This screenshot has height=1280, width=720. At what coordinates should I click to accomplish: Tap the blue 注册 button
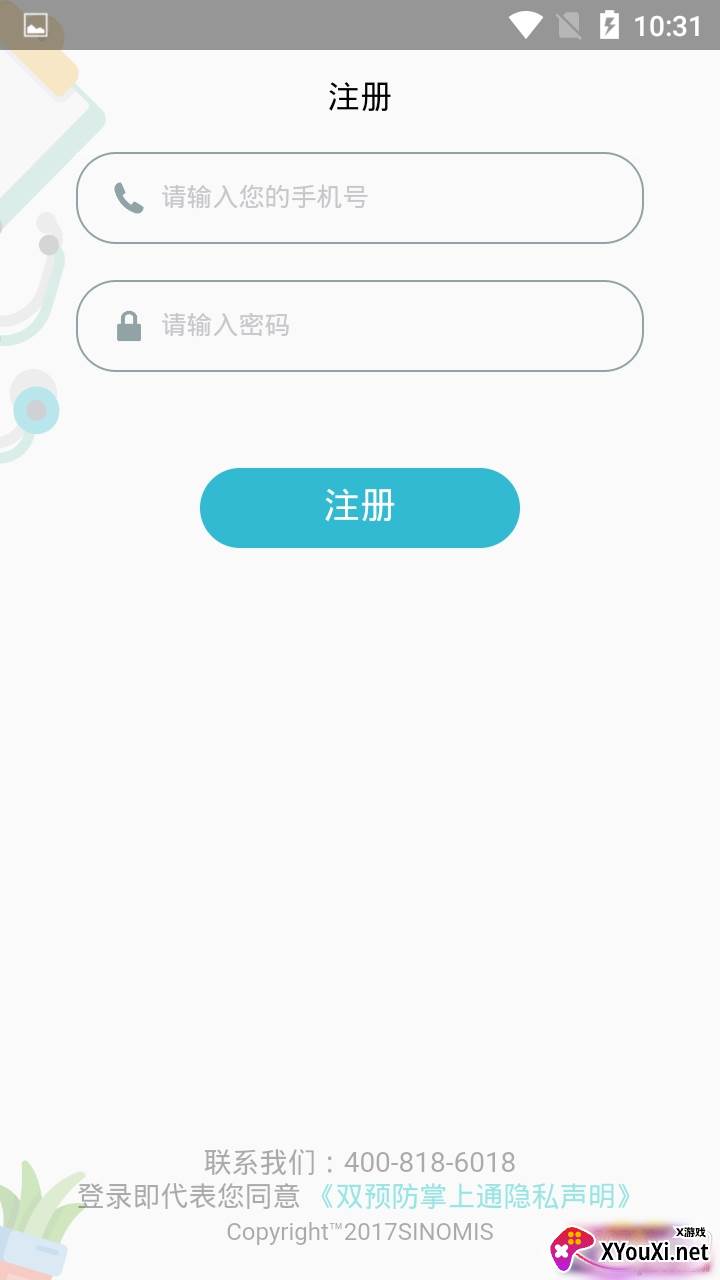360,507
